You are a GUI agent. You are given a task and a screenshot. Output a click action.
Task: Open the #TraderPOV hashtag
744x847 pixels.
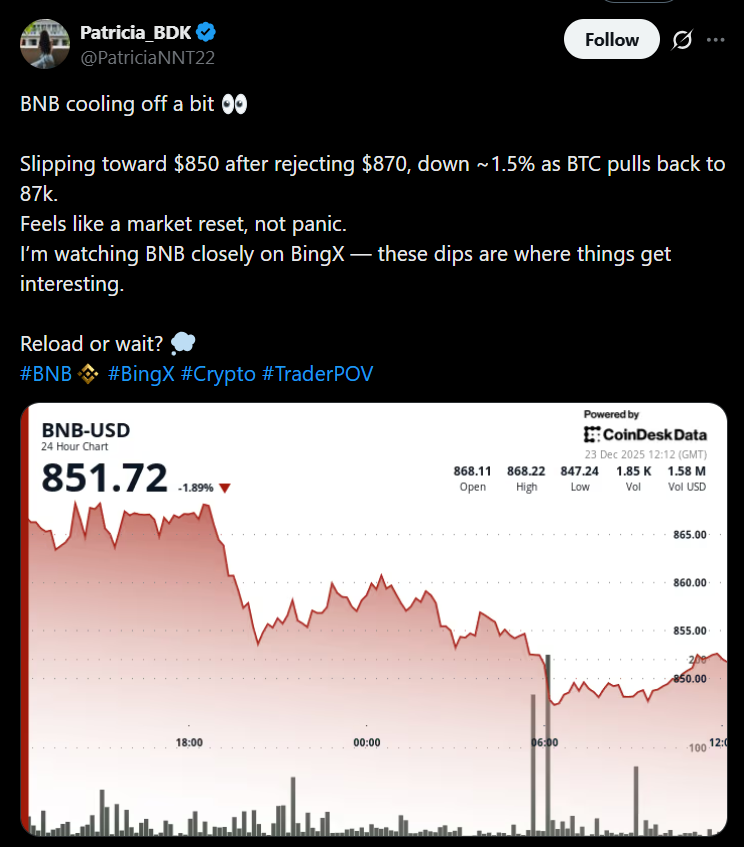[317, 374]
